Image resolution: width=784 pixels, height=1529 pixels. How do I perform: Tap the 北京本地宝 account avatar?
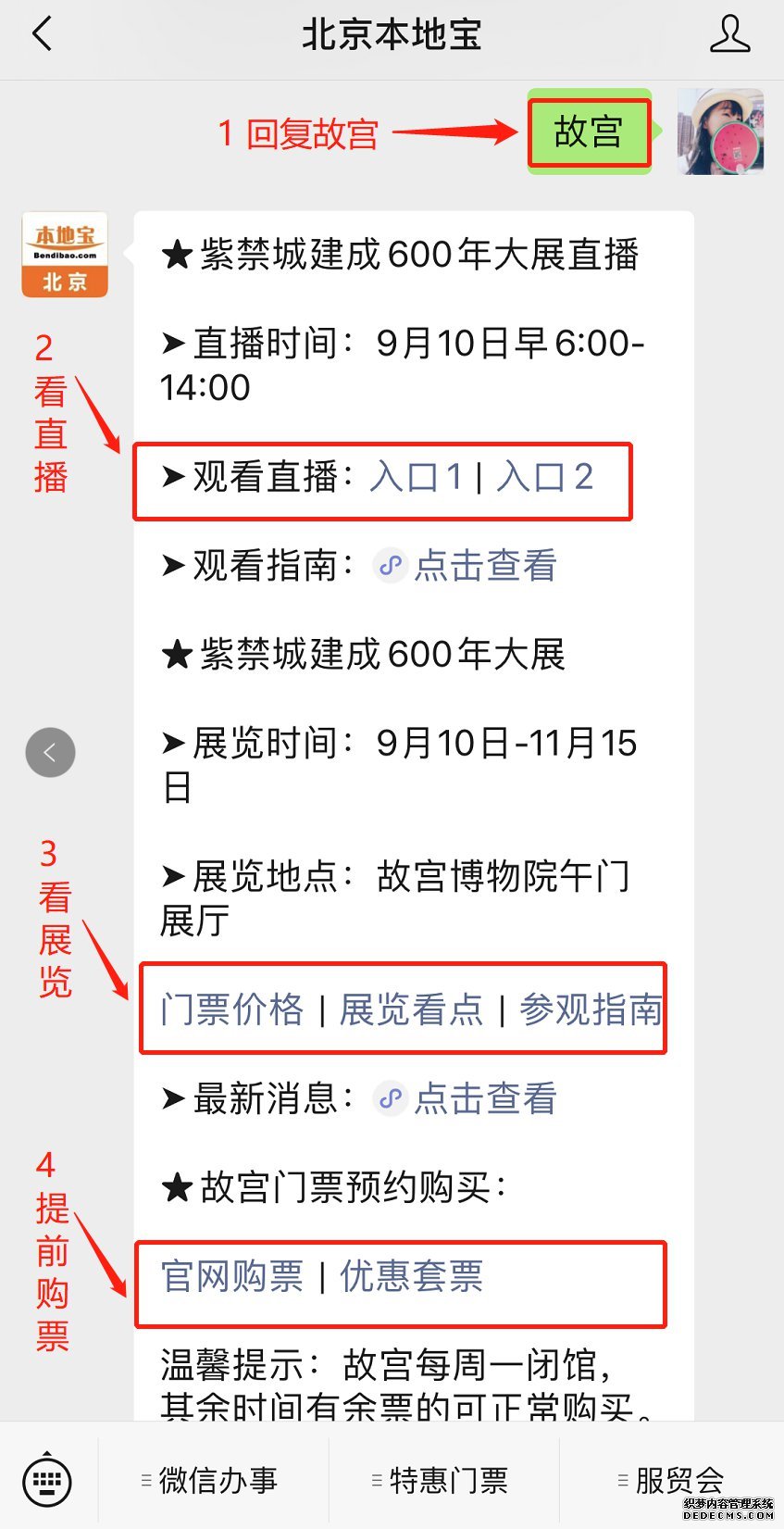click(x=65, y=255)
